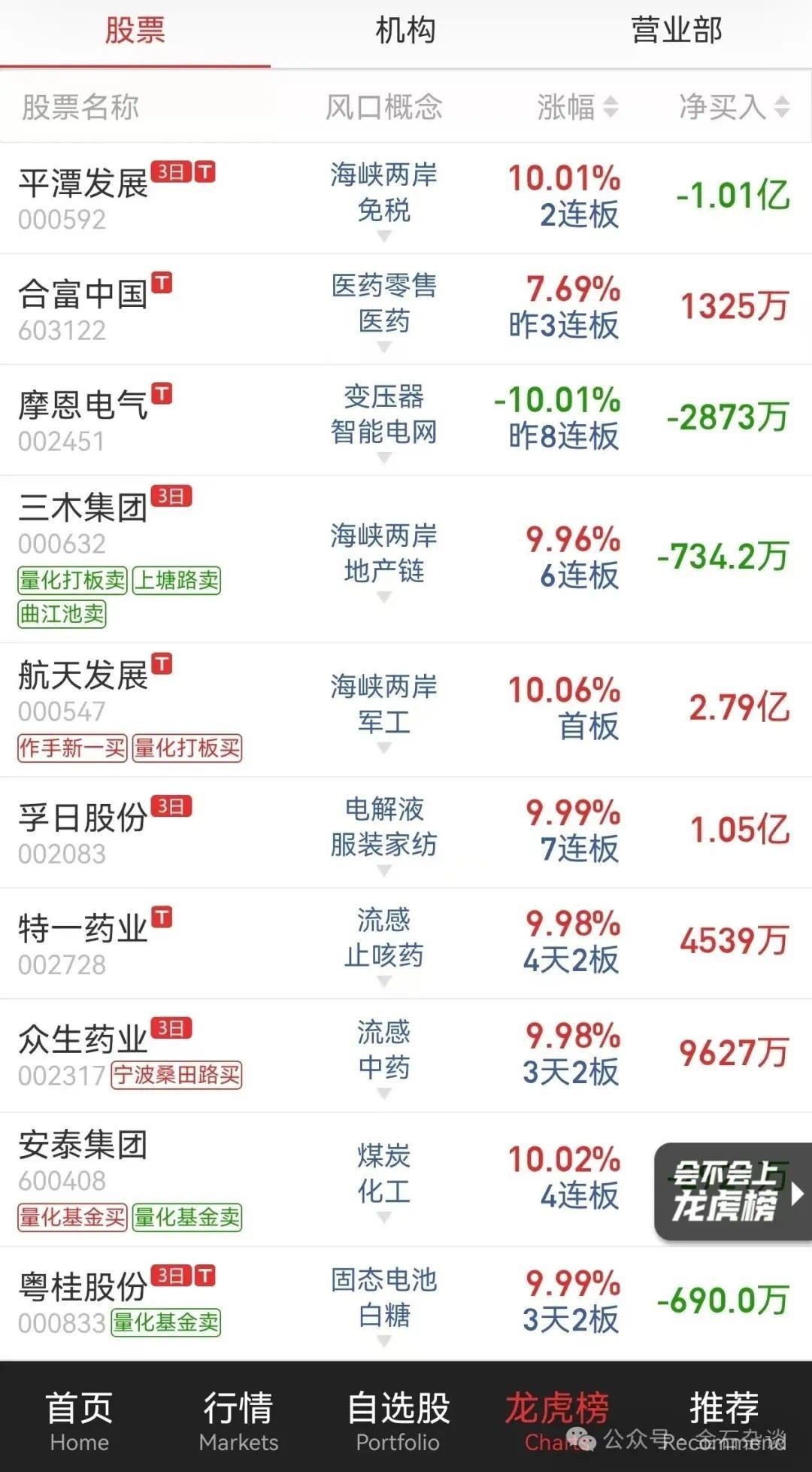
Task: Expand concepts under 固态电池 白糖
Action: [384, 1341]
